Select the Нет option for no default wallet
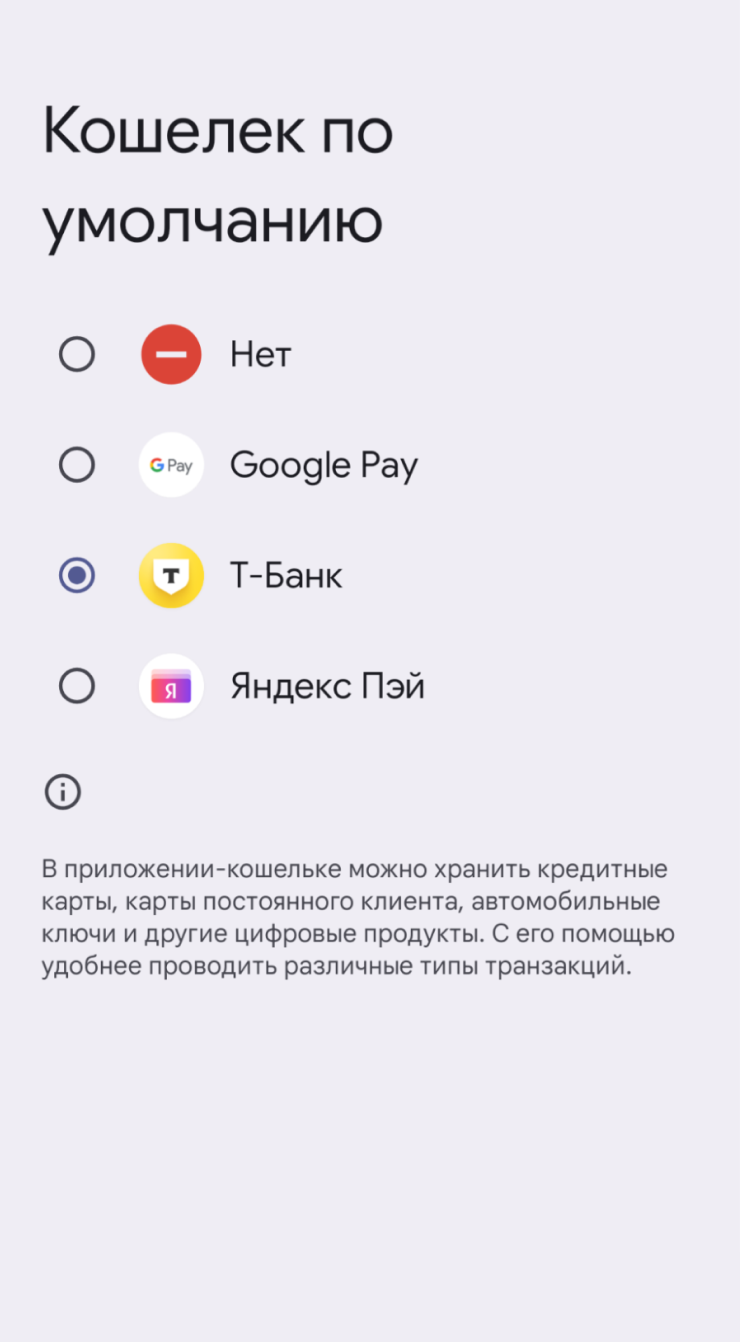Screen dimensions: 740x1342 [77, 355]
